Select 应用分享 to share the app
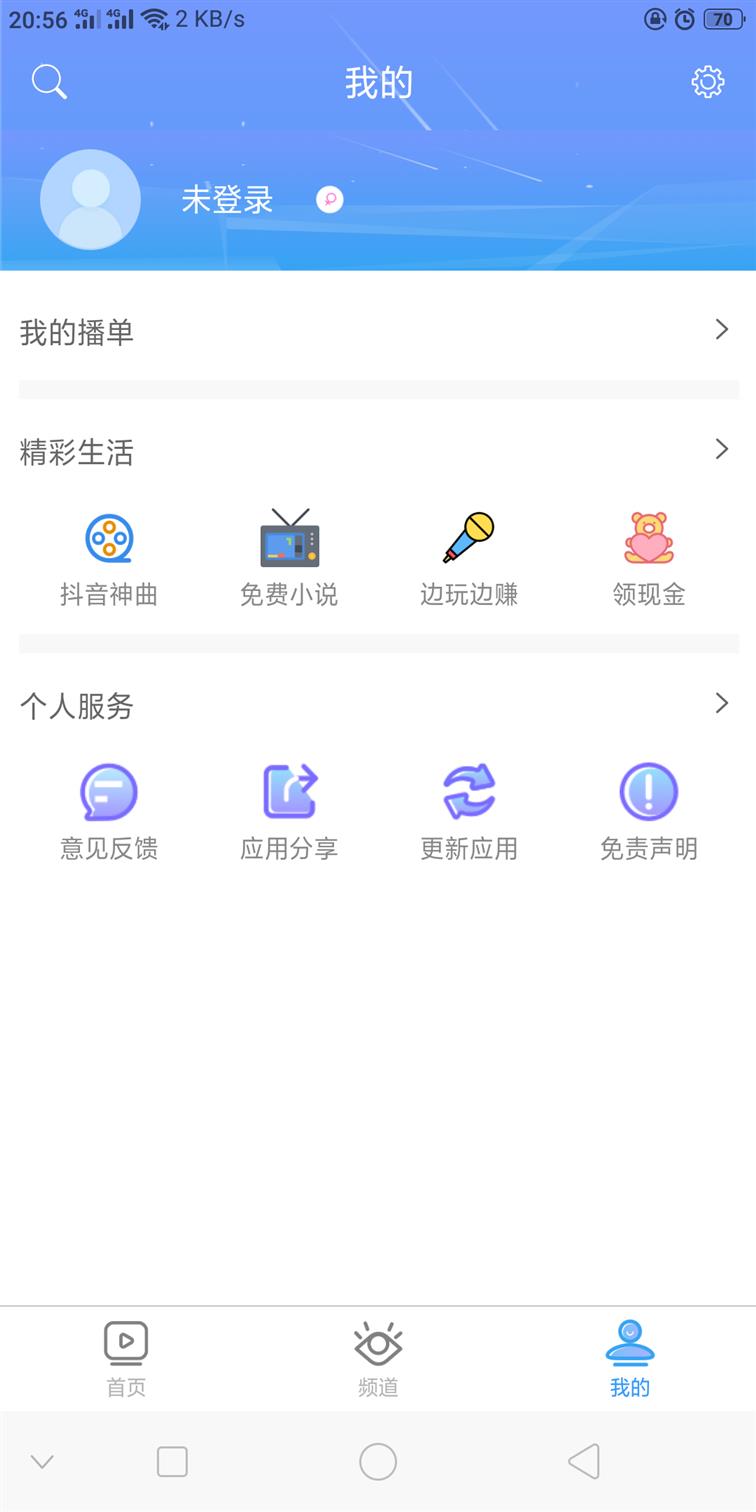756x1512 pixels. click(289, 813)
